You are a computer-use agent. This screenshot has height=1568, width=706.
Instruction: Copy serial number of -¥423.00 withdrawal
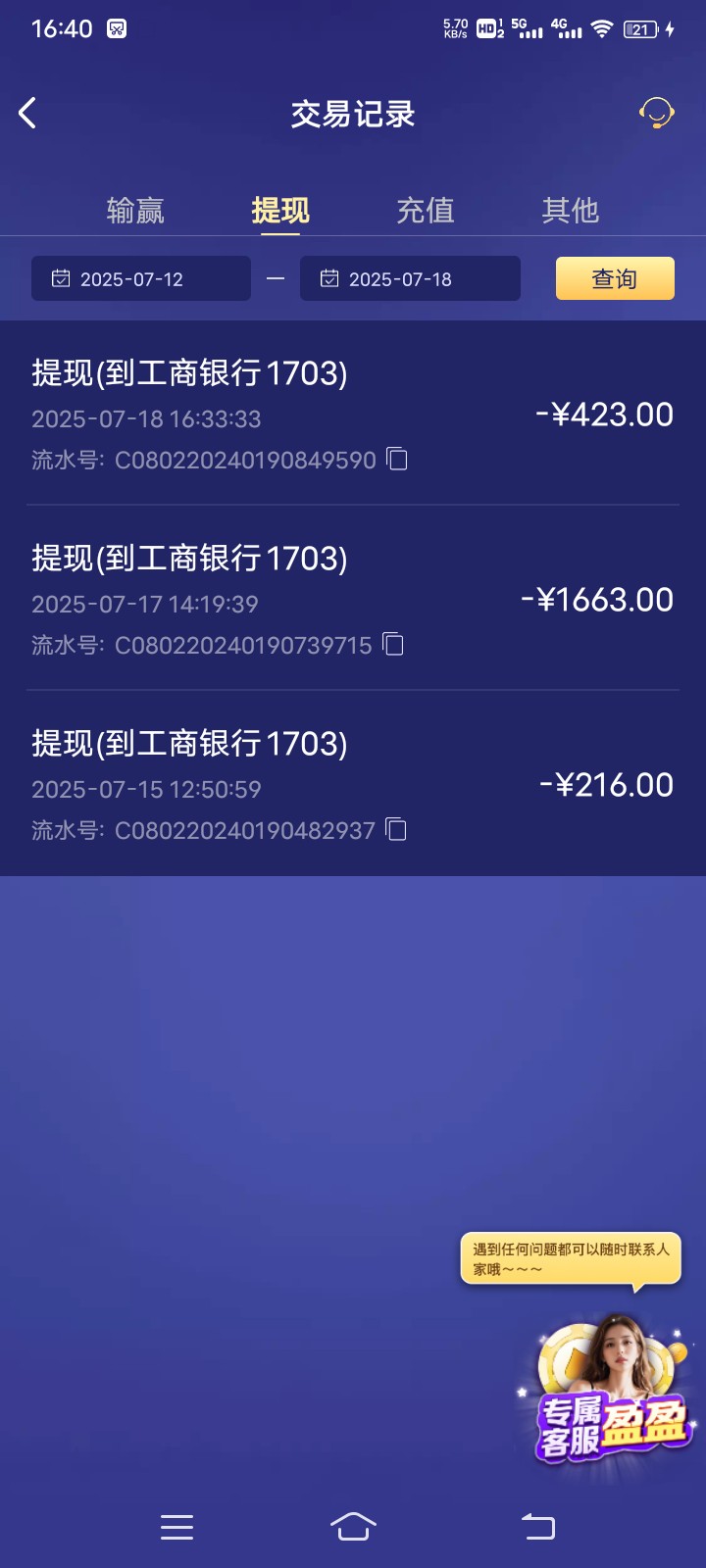pos(397,459)
